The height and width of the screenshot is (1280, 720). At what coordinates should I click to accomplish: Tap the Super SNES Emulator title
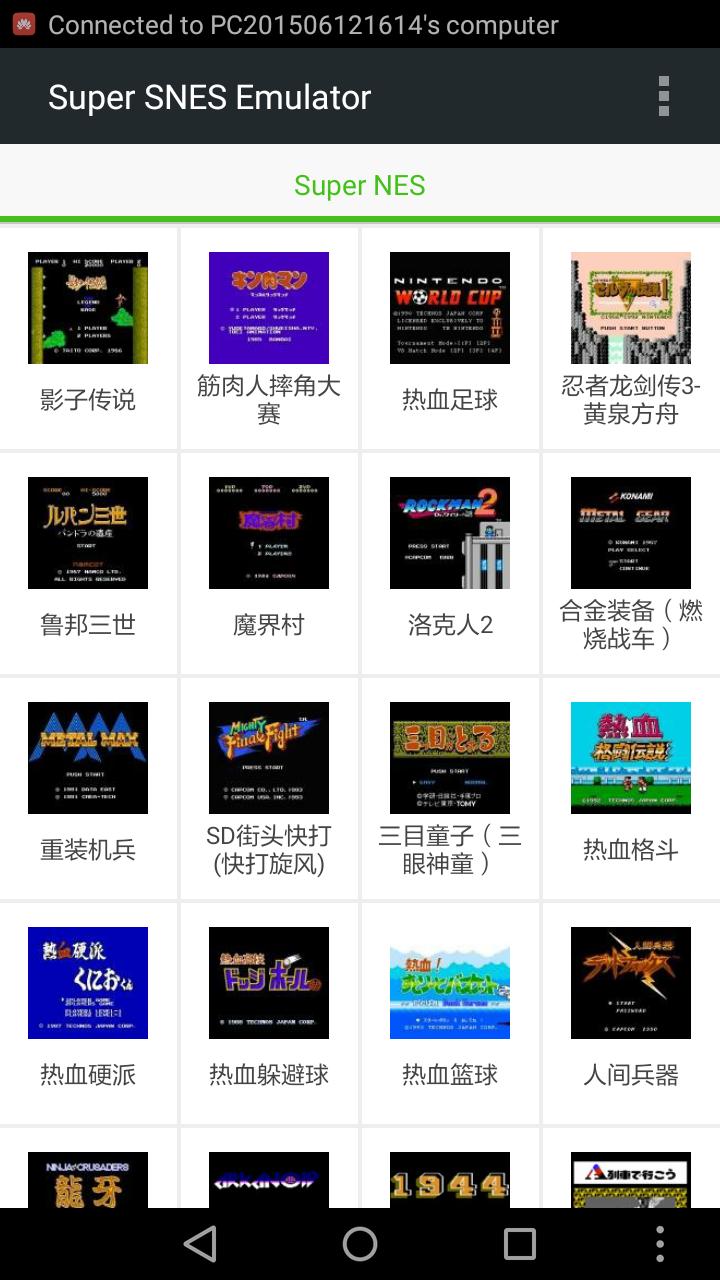tap(209, 96)
